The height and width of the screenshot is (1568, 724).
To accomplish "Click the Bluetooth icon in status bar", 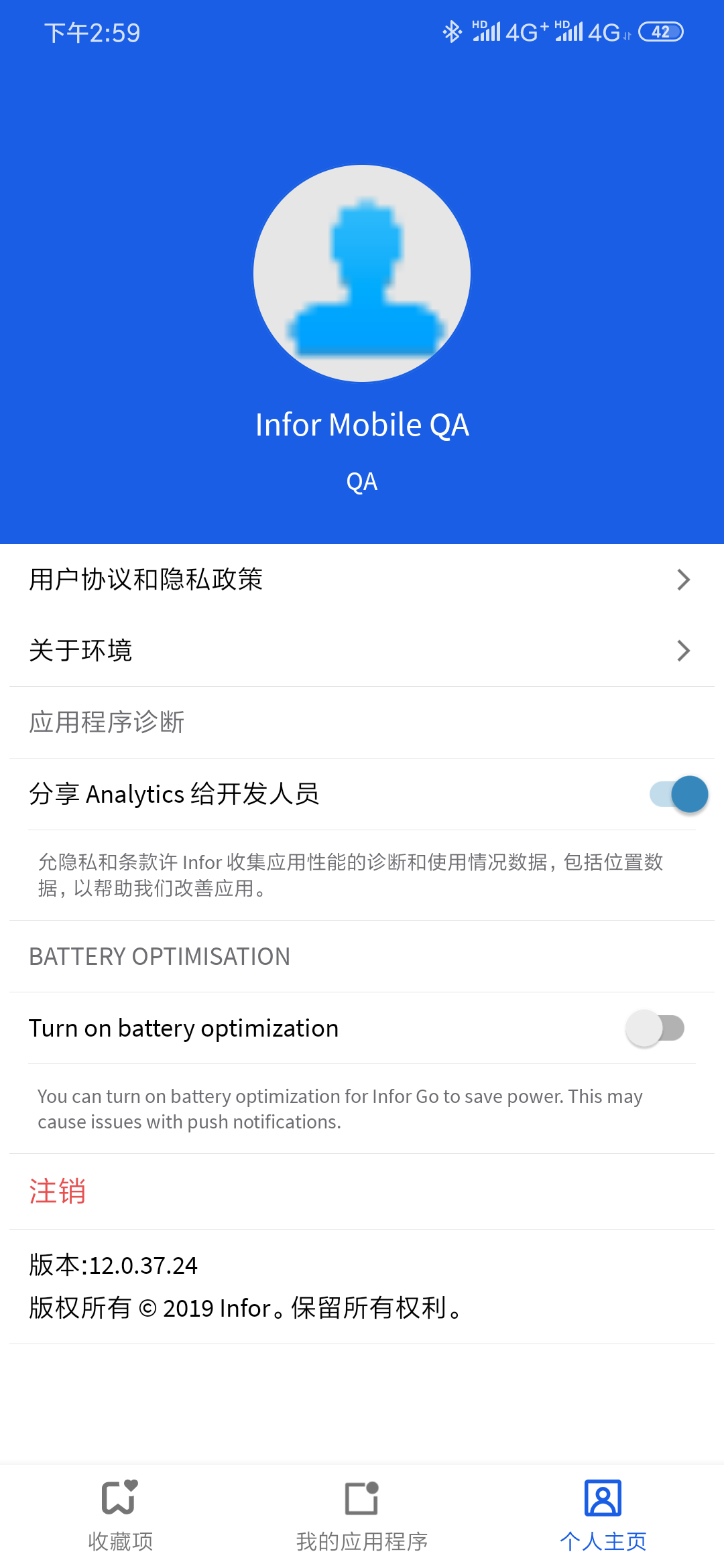I will (452, 31).
